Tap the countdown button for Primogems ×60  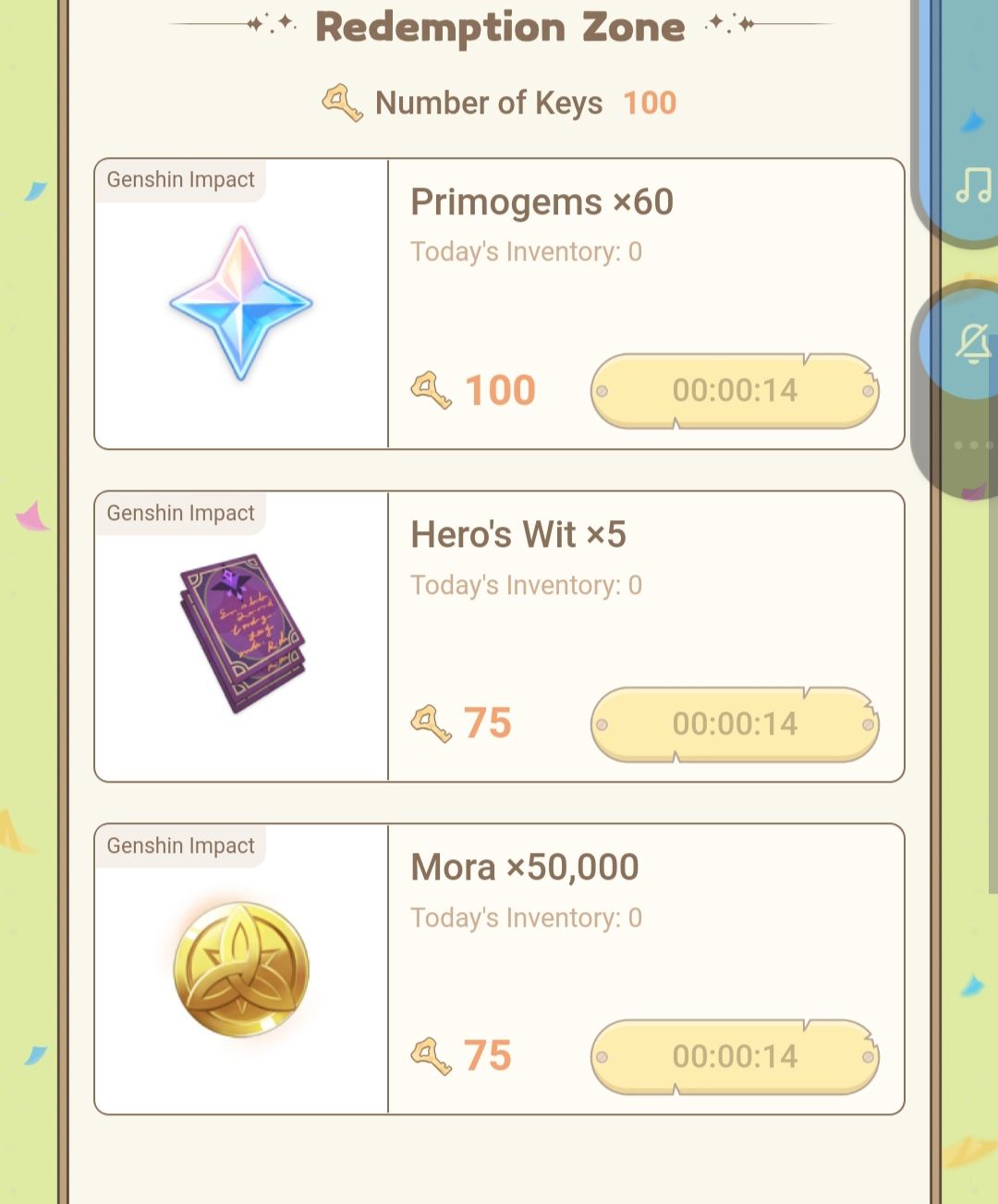point(735,391)
